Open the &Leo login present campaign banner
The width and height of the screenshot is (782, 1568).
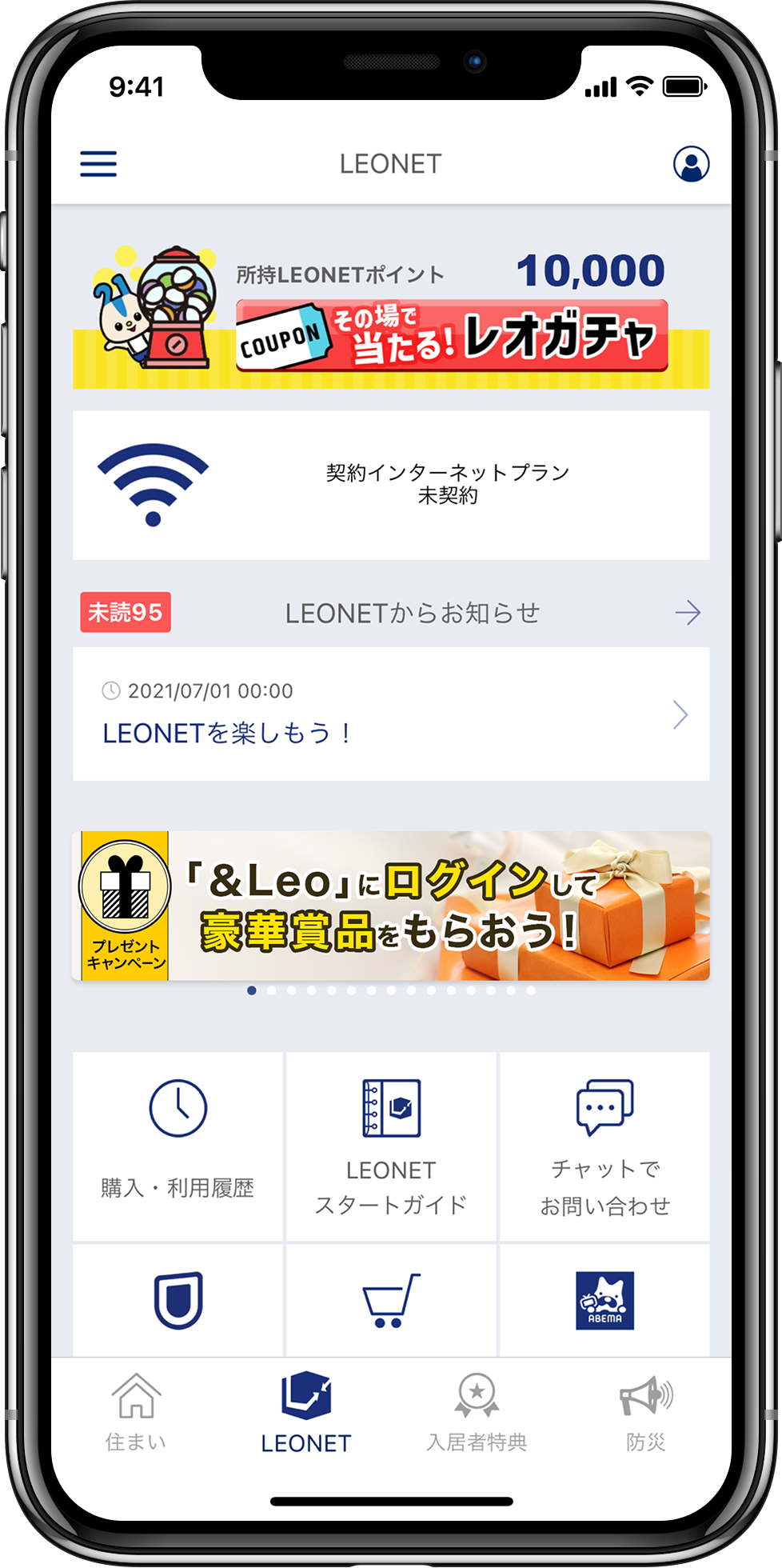point(391,906)
